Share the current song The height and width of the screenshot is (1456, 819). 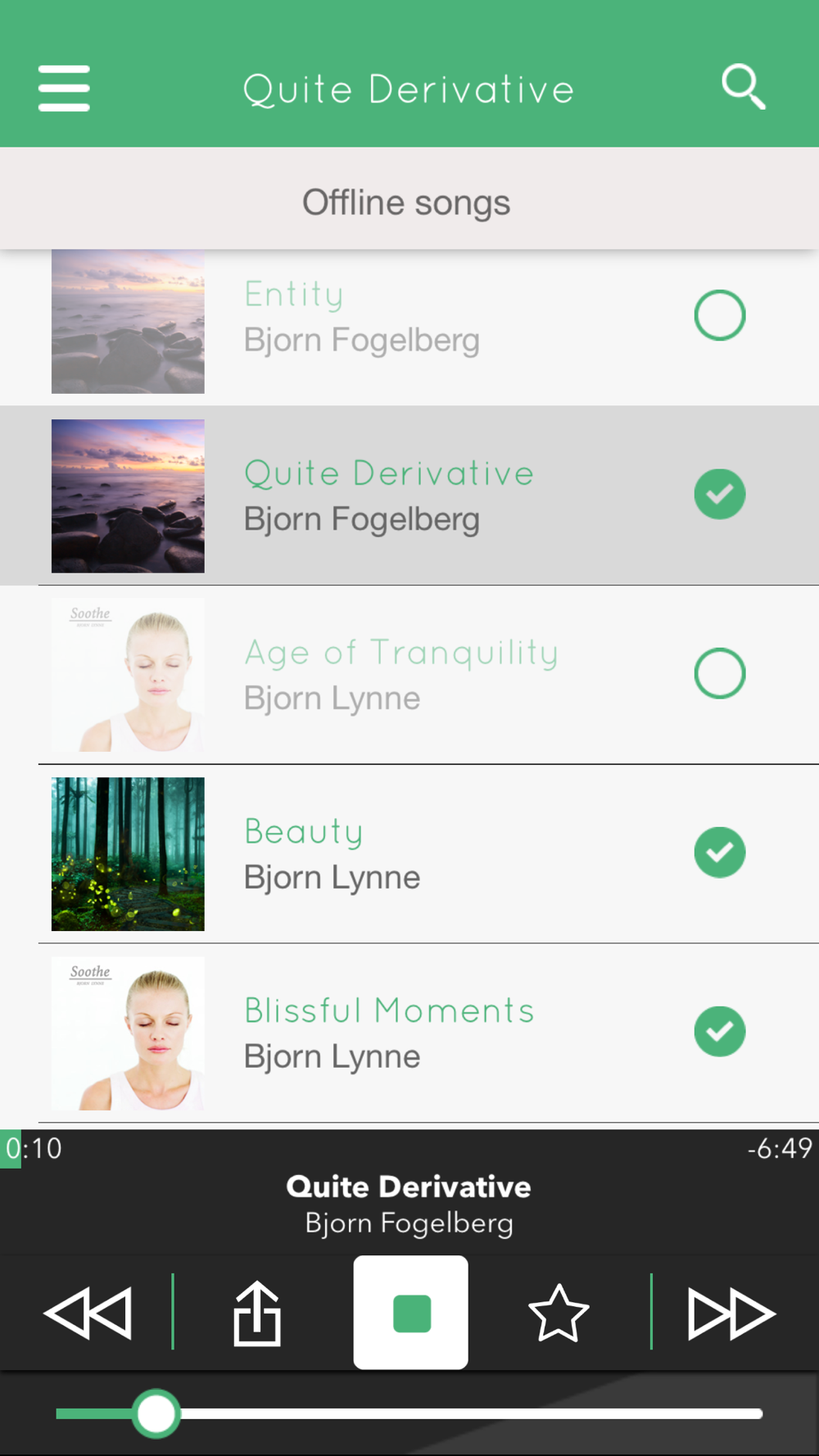pyautogui.click(x=257, y=1314)
